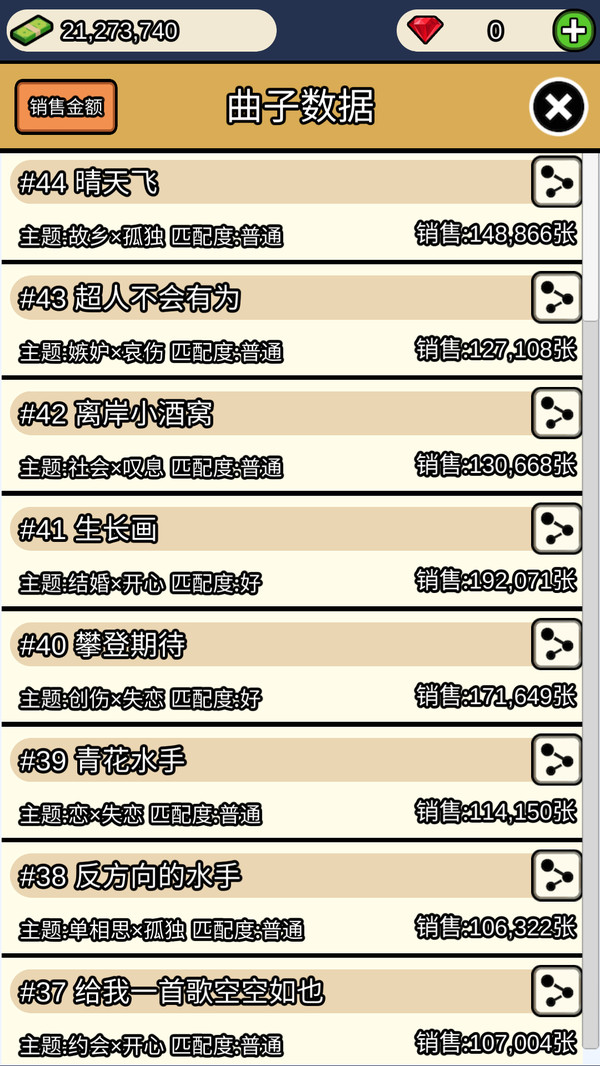The image size is (600, 1066).
Task: Share song #37 给我一首歌空空如也
Action: 557,991
